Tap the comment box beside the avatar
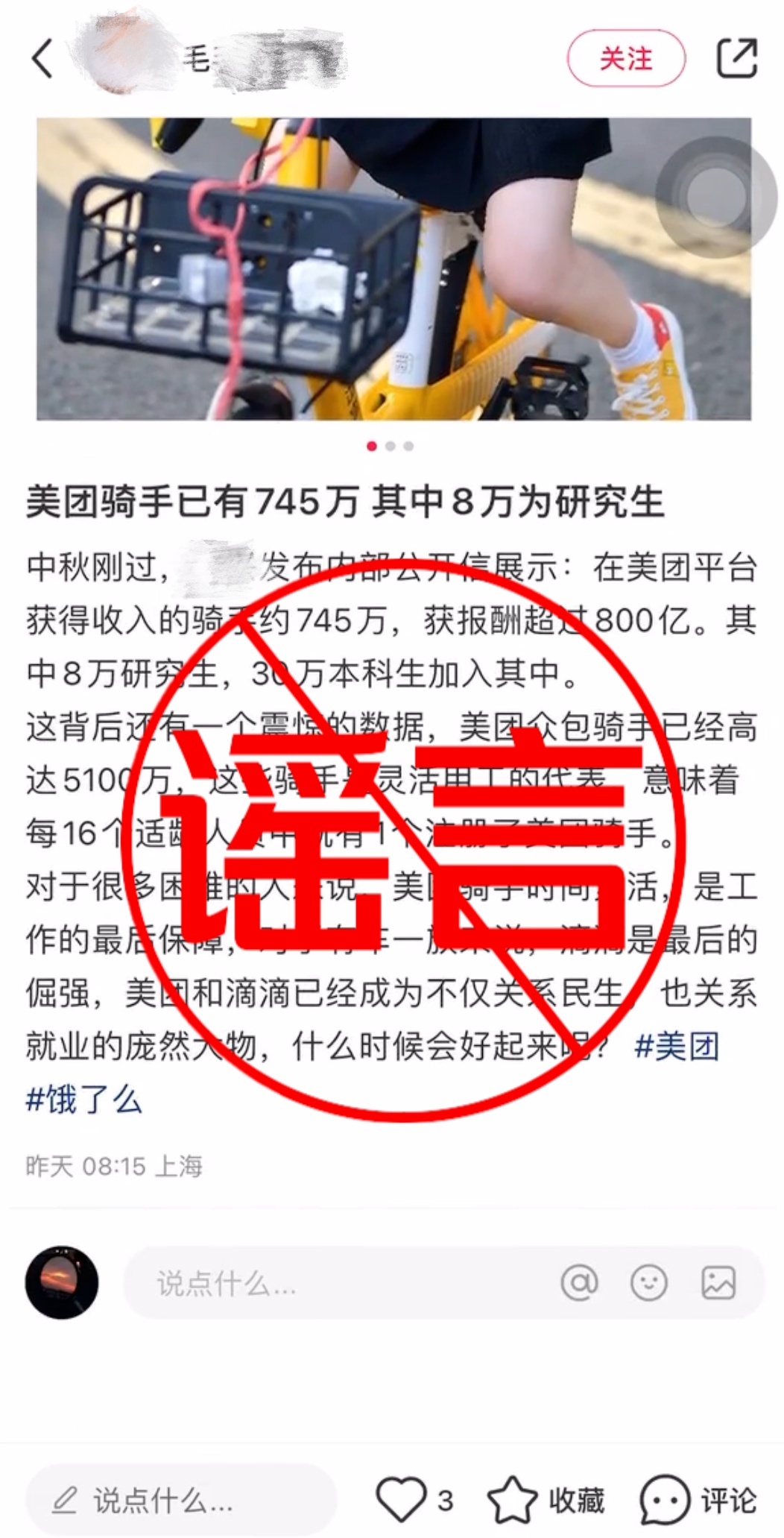The image size is (784, 1538). 335,1283
